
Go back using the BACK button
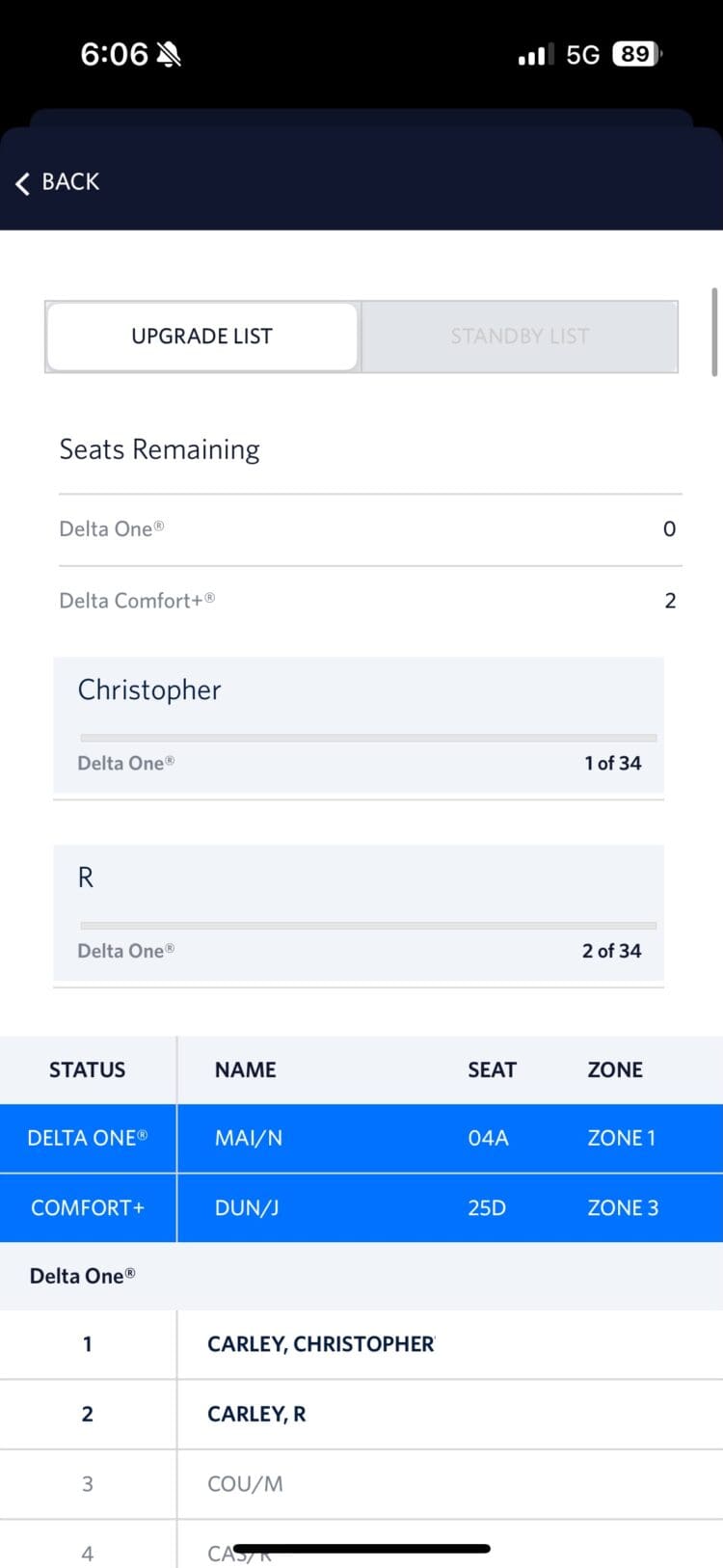[58, 182]
